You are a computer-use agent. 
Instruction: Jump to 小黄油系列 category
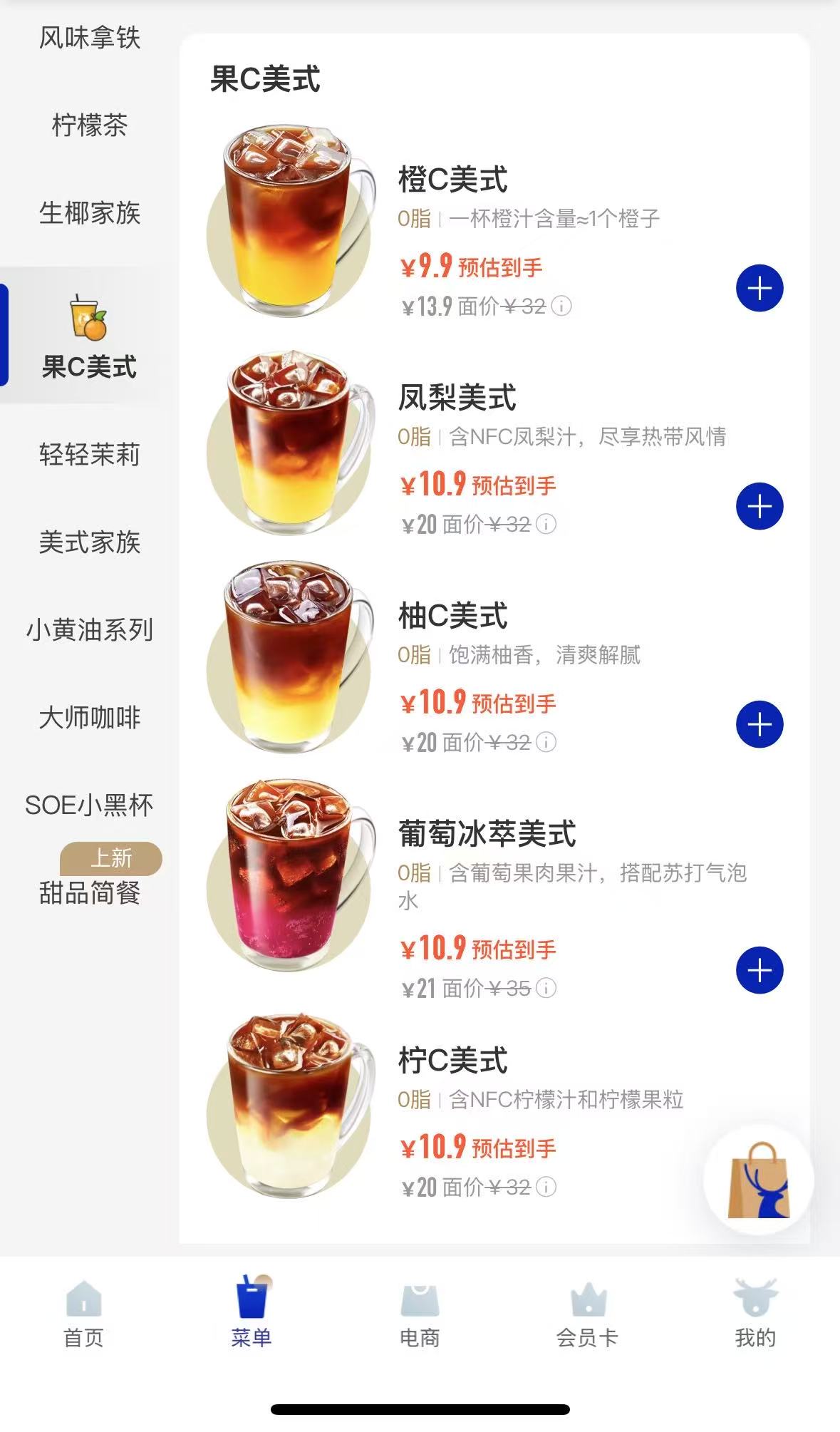point(89,630)
